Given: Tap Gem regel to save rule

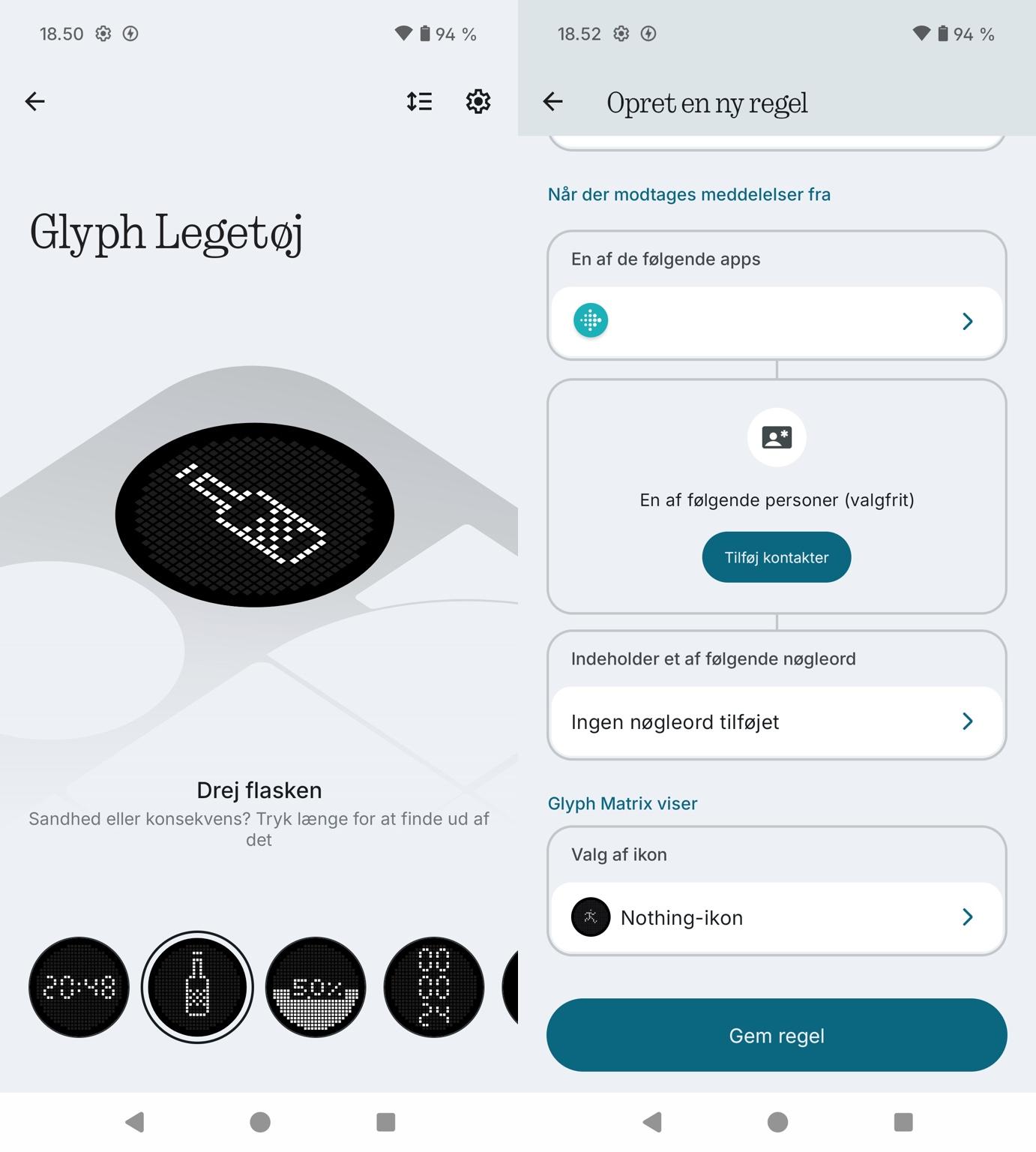Looking at the screenshot, I should coord(777,1035).
